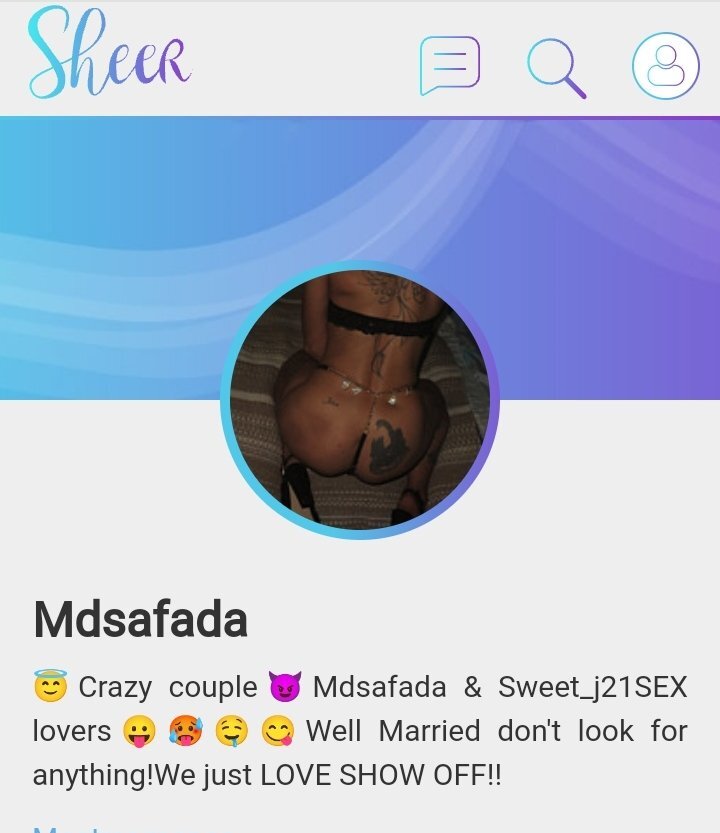
Task: Open the search magnifier
Action: point(555,65)
